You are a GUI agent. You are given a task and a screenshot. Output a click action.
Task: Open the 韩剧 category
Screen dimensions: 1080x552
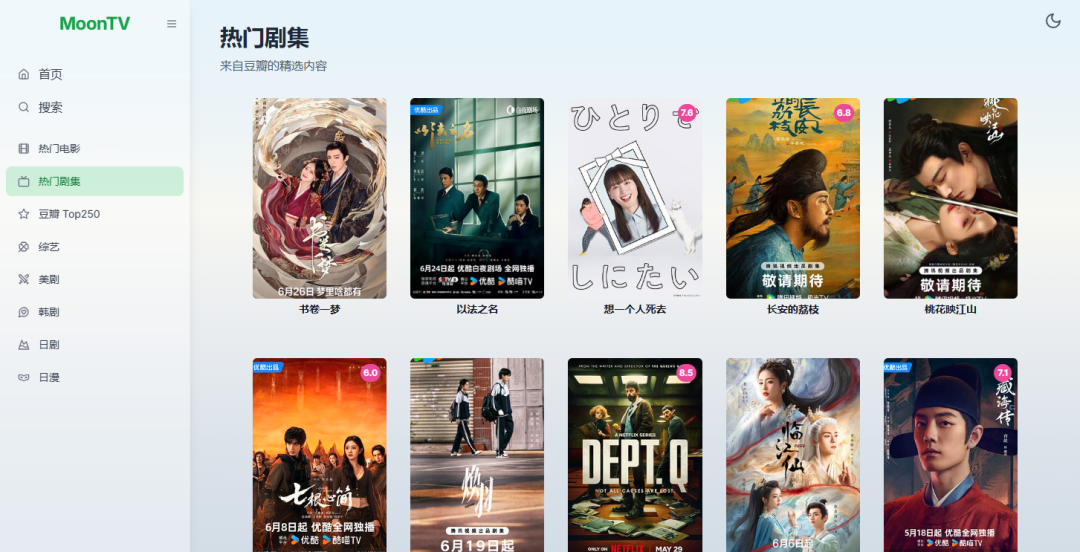pyautogui.click(x=48, y=312)
